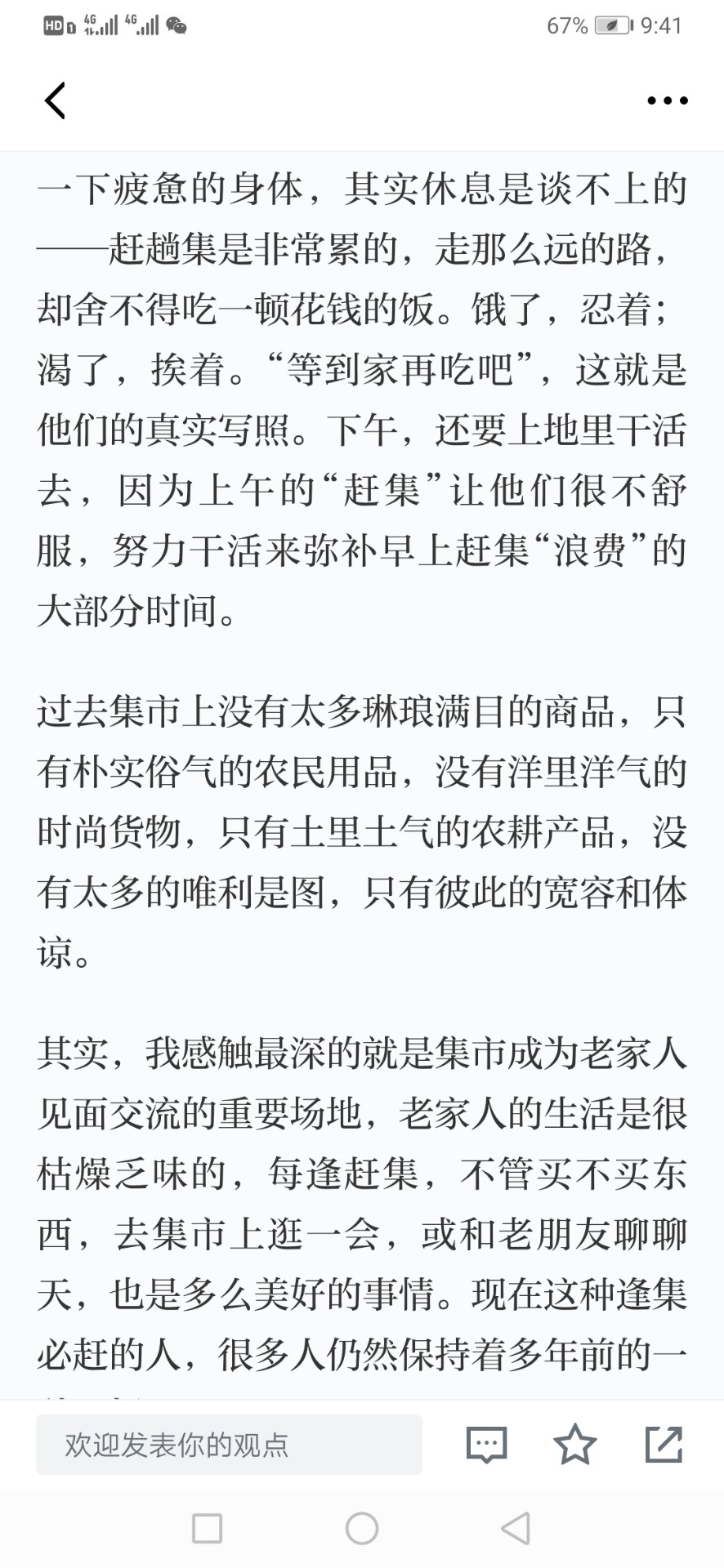The height and width of the screenshot is (1568, 724).
Task: Open the comments speech-bubble icon
Action: 487,1445
